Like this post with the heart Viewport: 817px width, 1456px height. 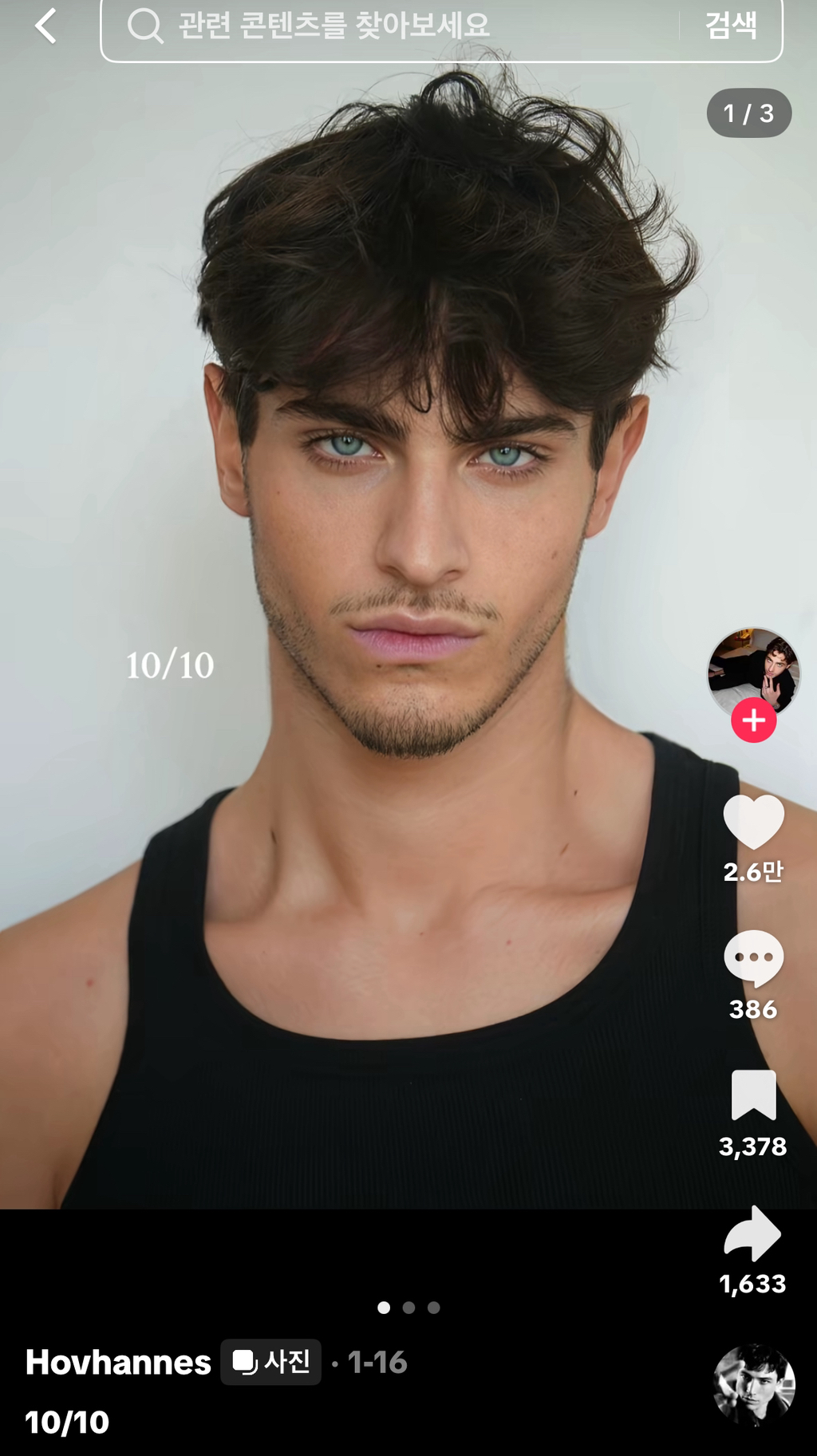coord(753,823)
